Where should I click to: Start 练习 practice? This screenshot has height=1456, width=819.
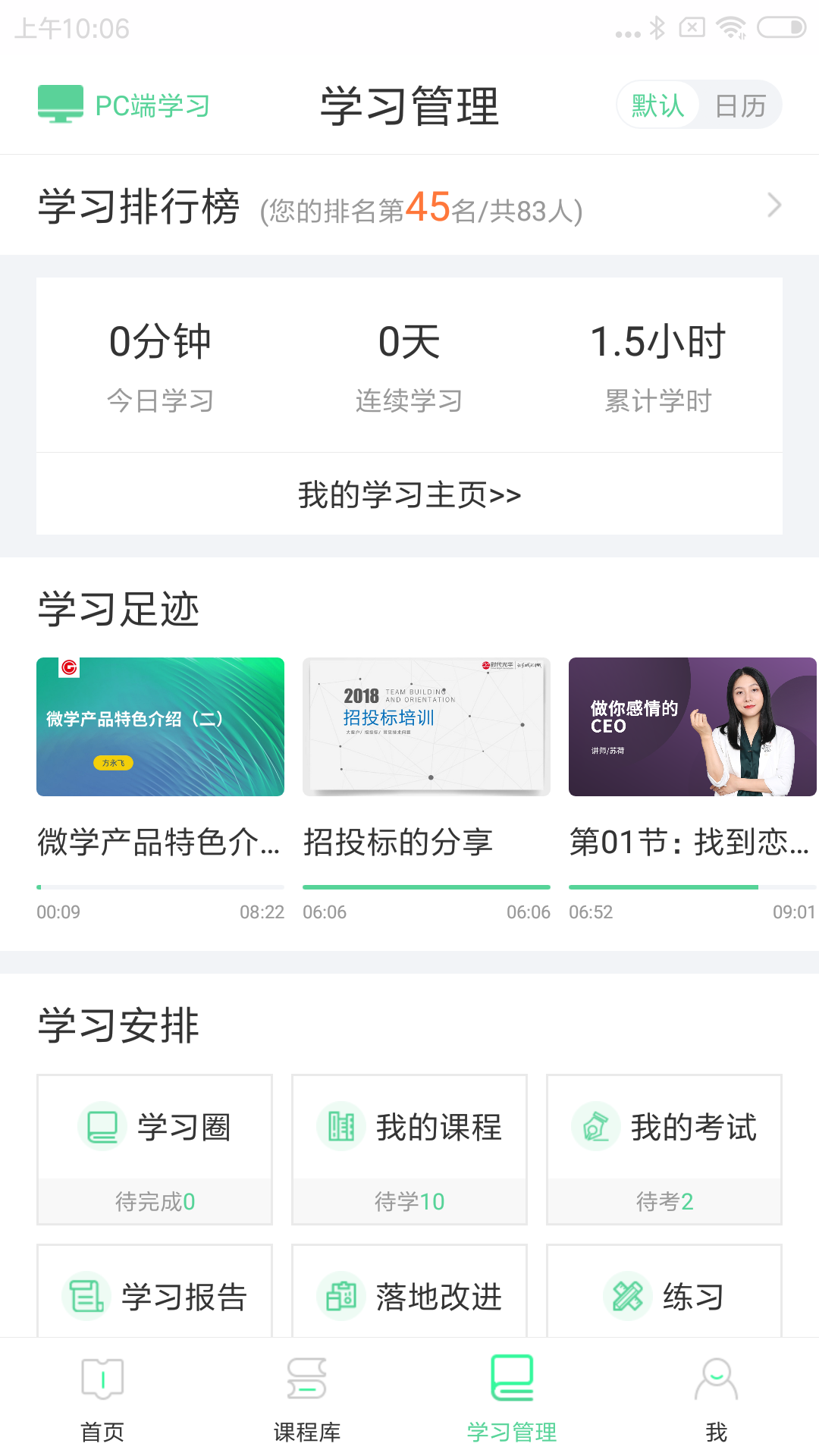coord(664,1295)
